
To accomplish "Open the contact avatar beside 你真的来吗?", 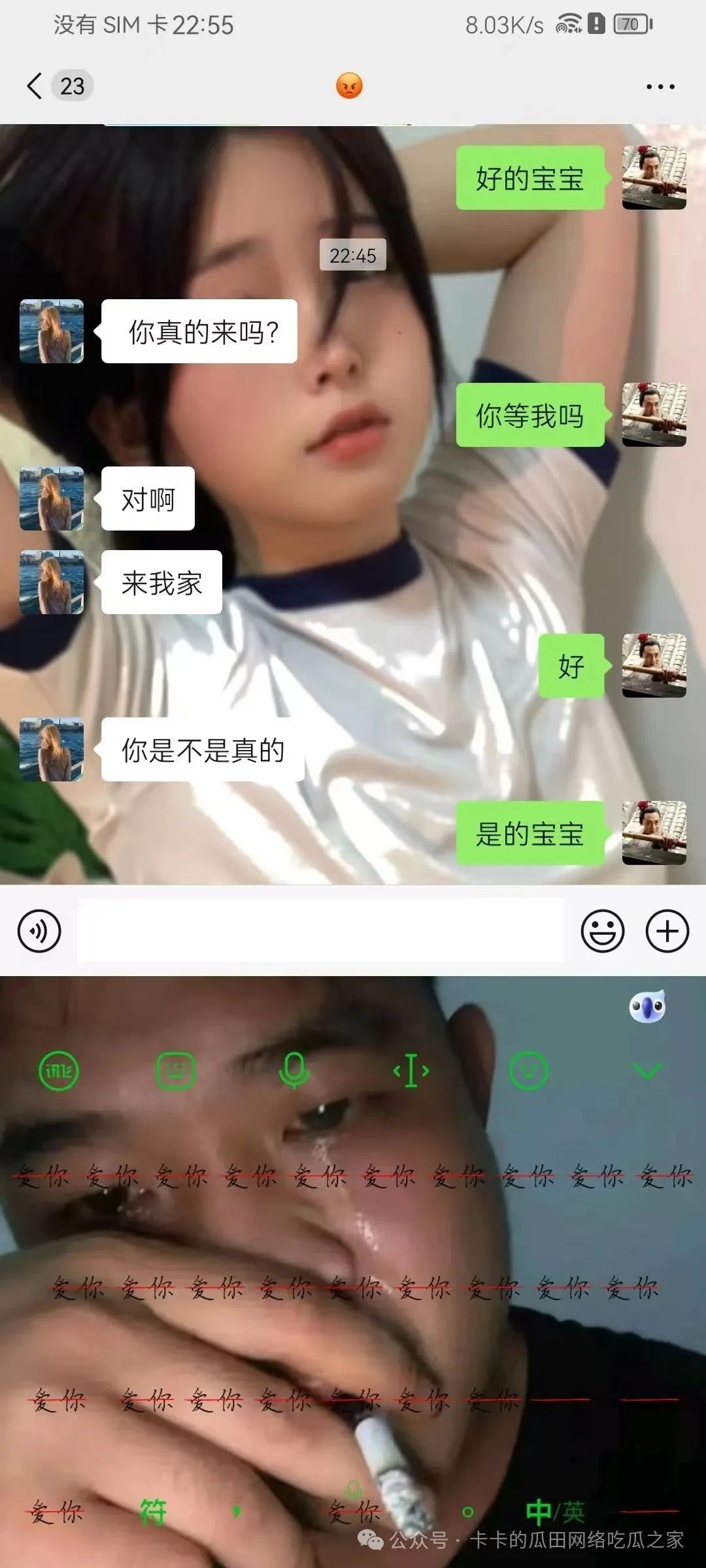I will [x=52, y=331].
